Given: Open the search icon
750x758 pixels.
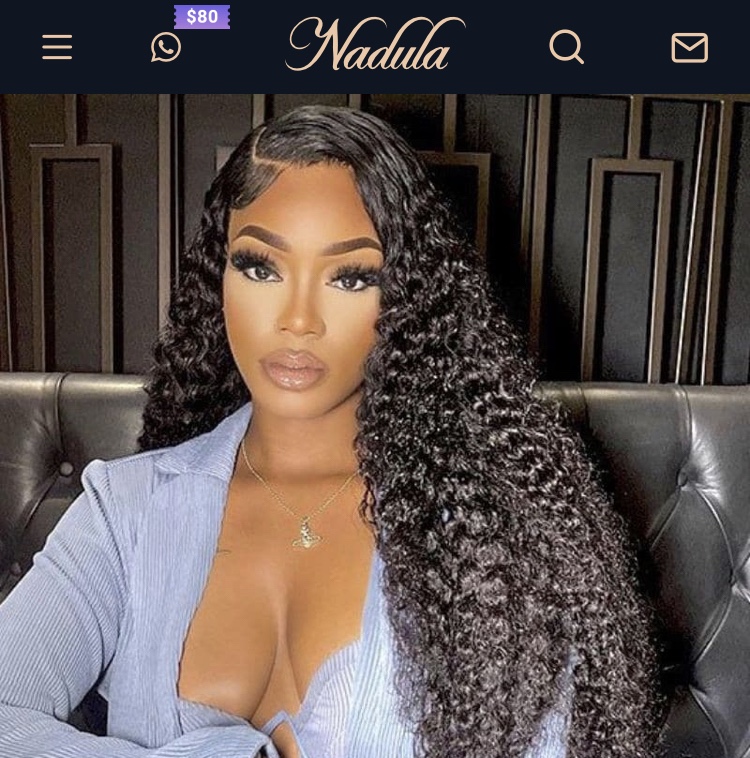Looking at the screenshot, I should click(566, 46).
